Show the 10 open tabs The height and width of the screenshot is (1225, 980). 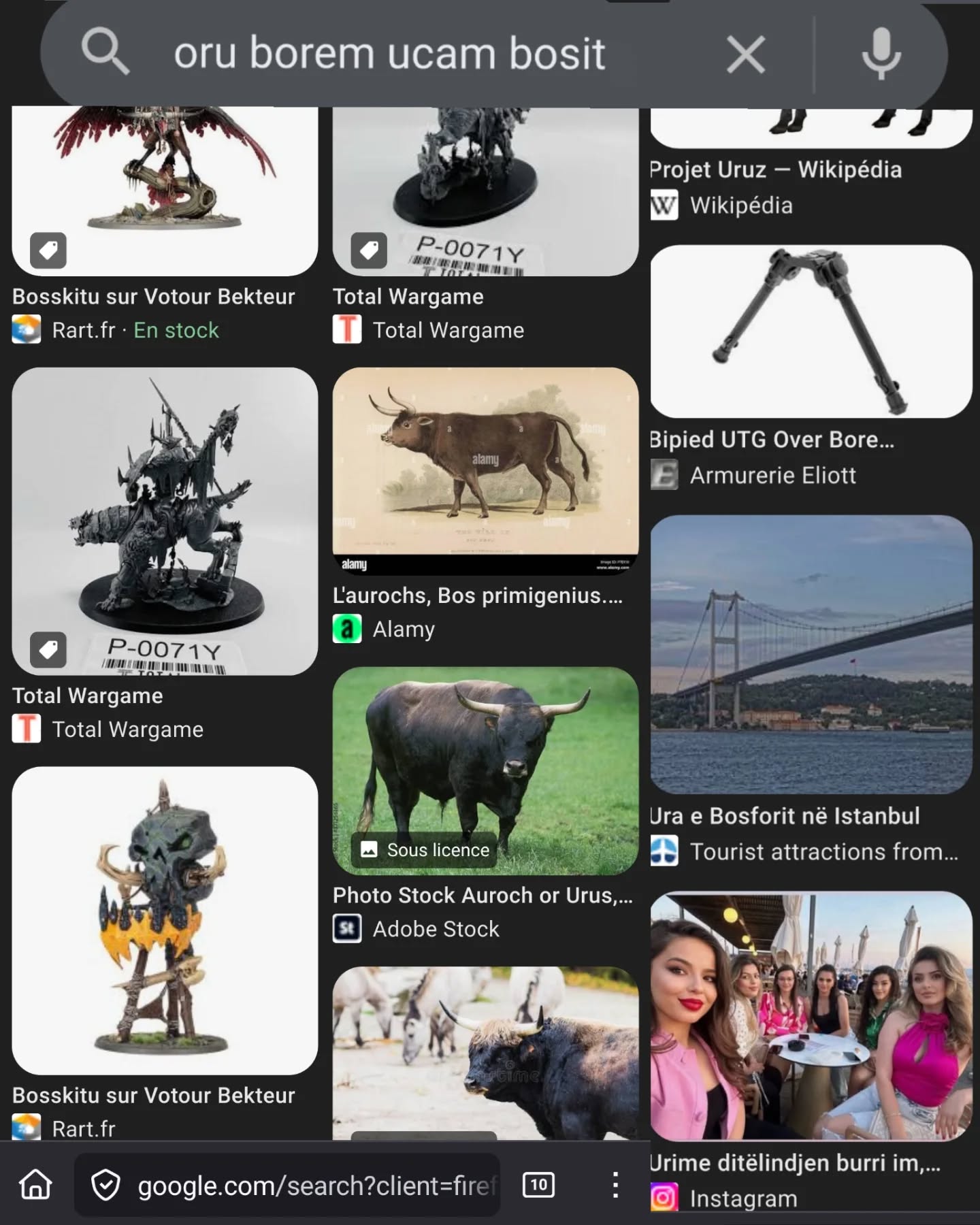pyautogui.click(x=538, y=1185)
